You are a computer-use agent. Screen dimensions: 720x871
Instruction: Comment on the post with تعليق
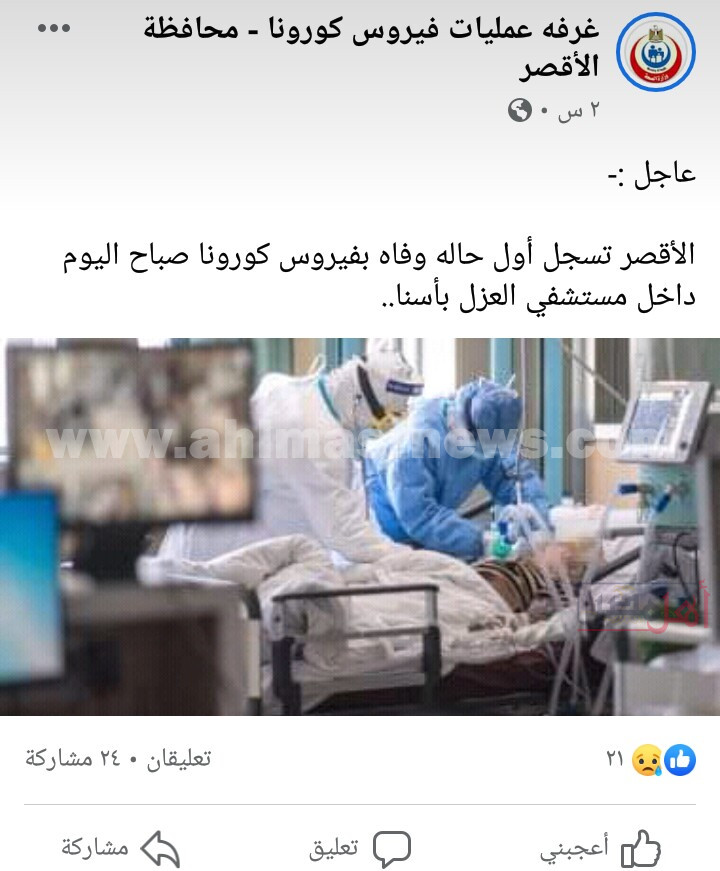coord(359,849)
